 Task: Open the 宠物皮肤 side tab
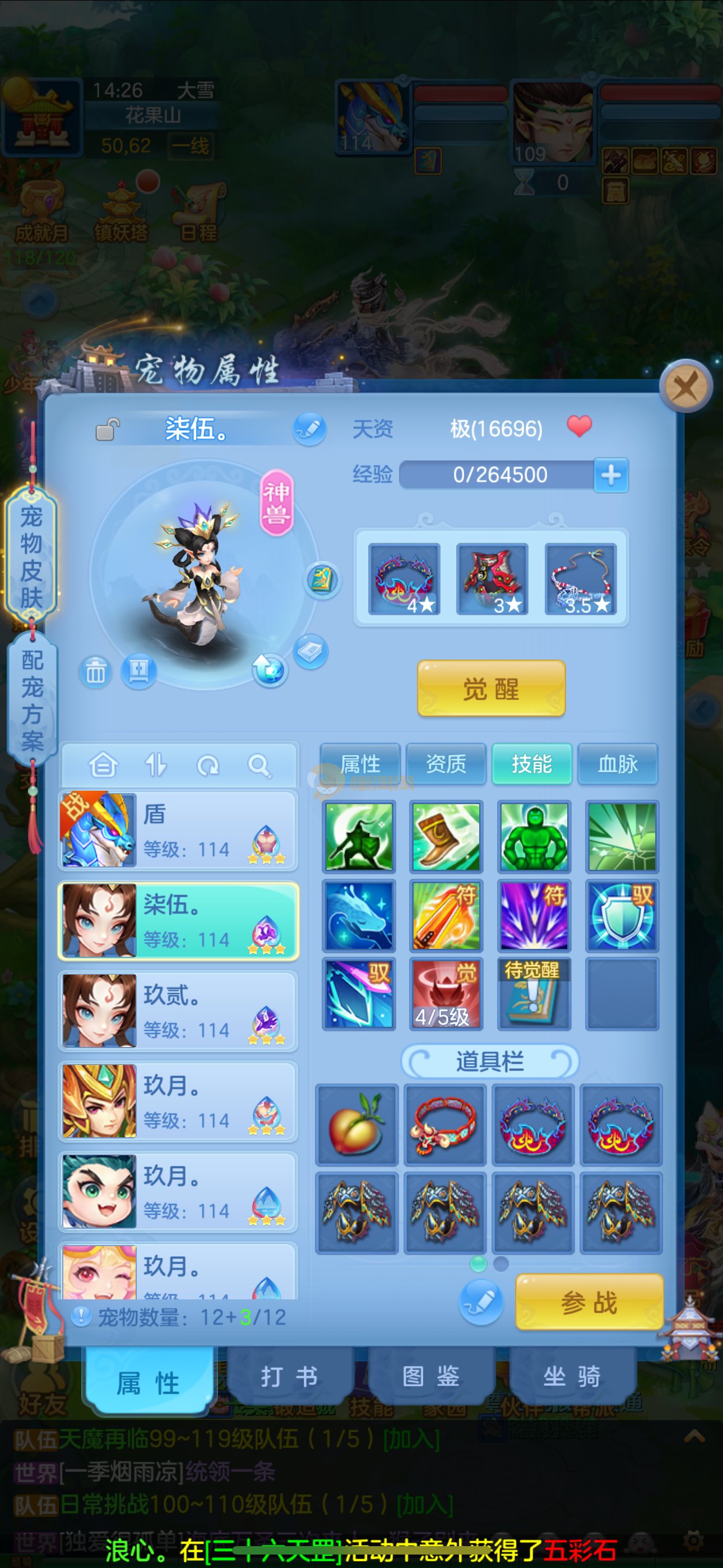31,553
